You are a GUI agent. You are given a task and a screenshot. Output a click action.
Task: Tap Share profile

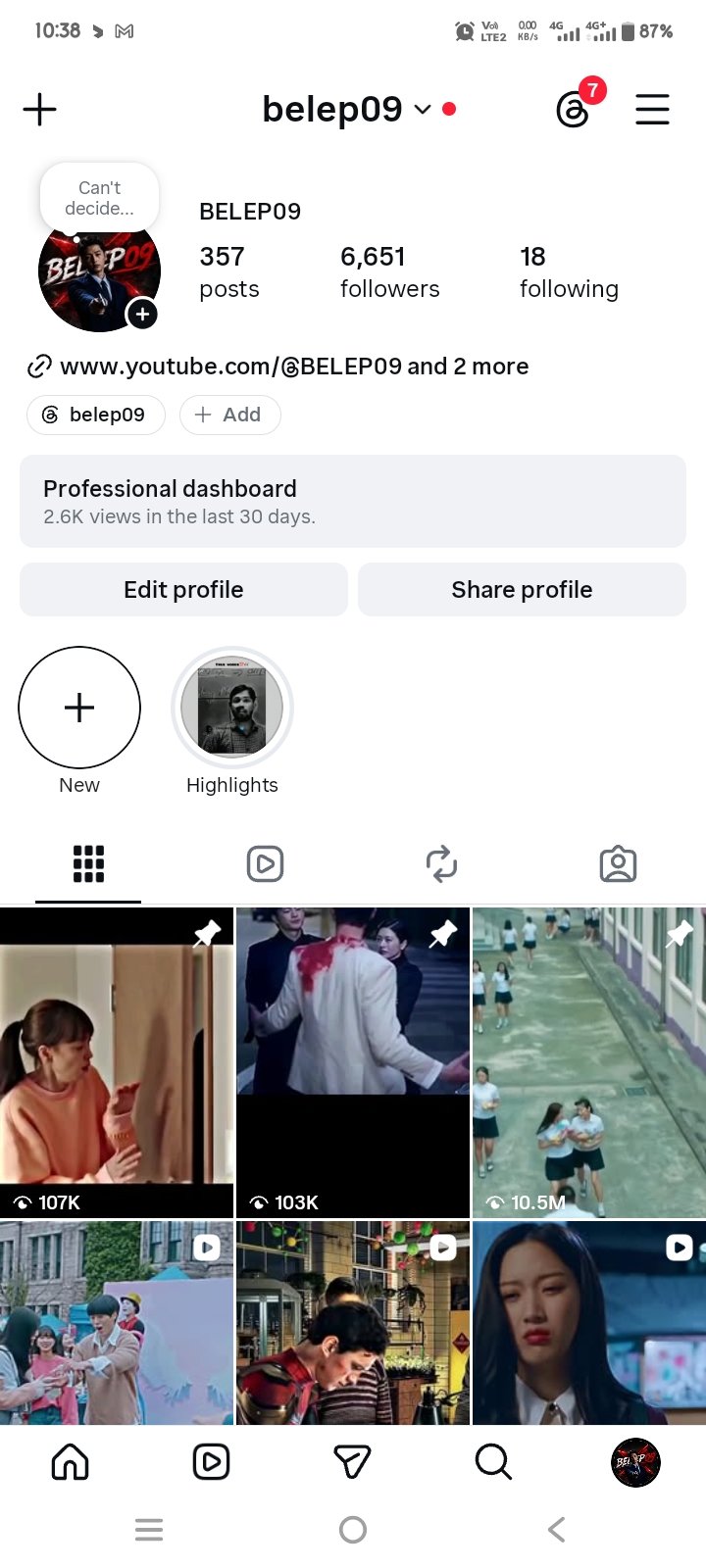(x=522, y=589)
